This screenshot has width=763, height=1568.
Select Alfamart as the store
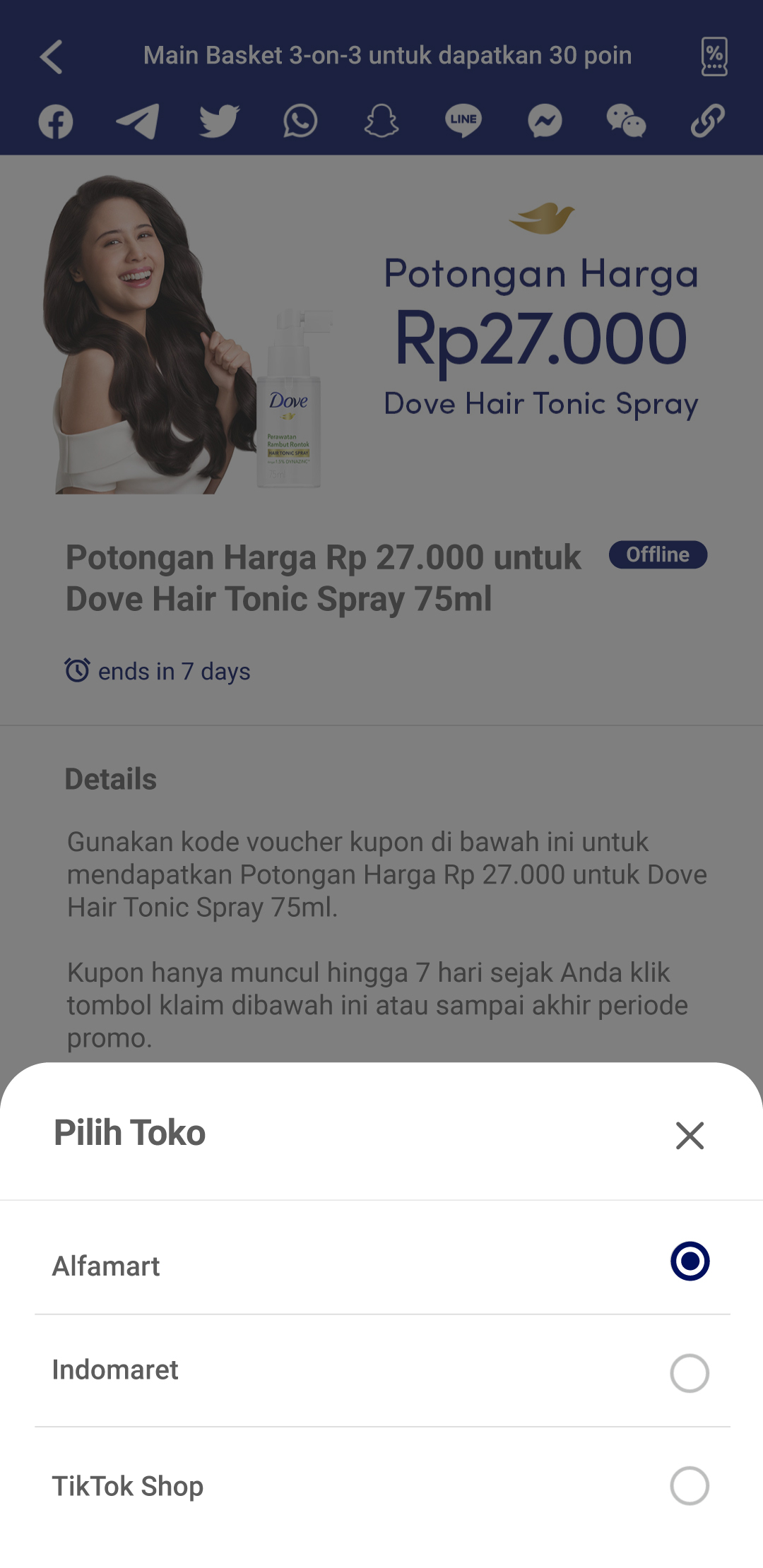tap(690, 1261)
